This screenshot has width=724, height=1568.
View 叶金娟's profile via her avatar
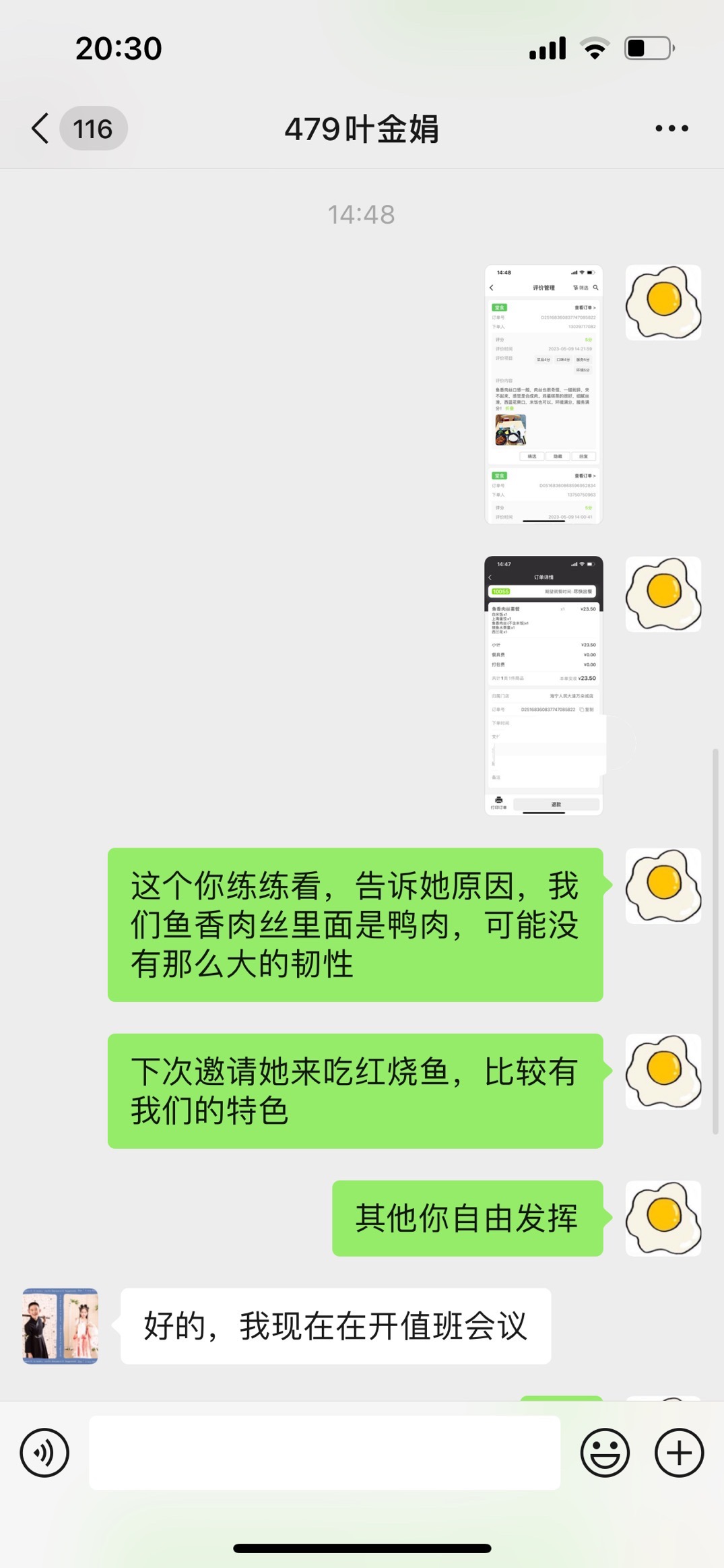(61, 1326)
